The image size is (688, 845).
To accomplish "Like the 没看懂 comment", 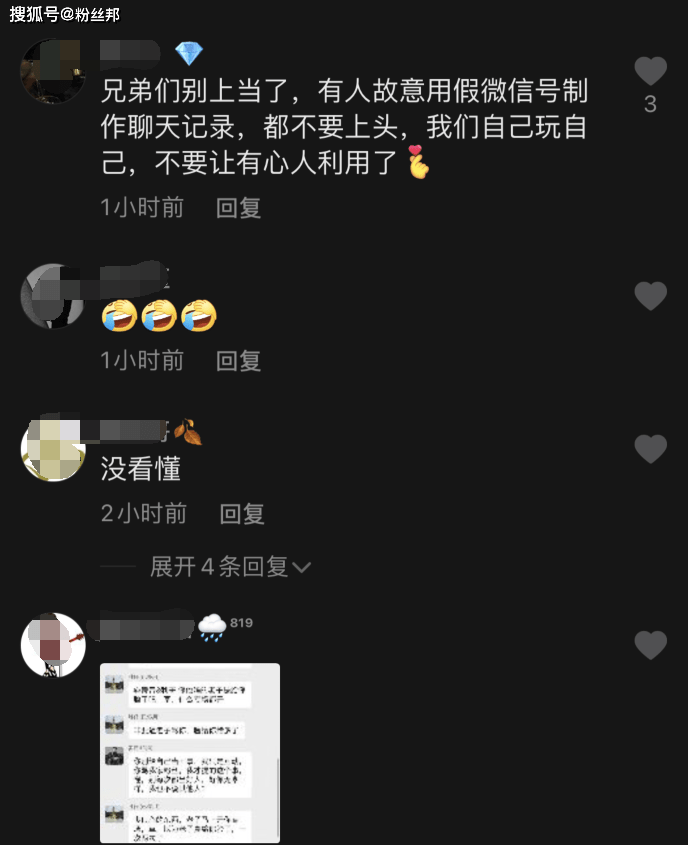I will (x=650, y=449).
